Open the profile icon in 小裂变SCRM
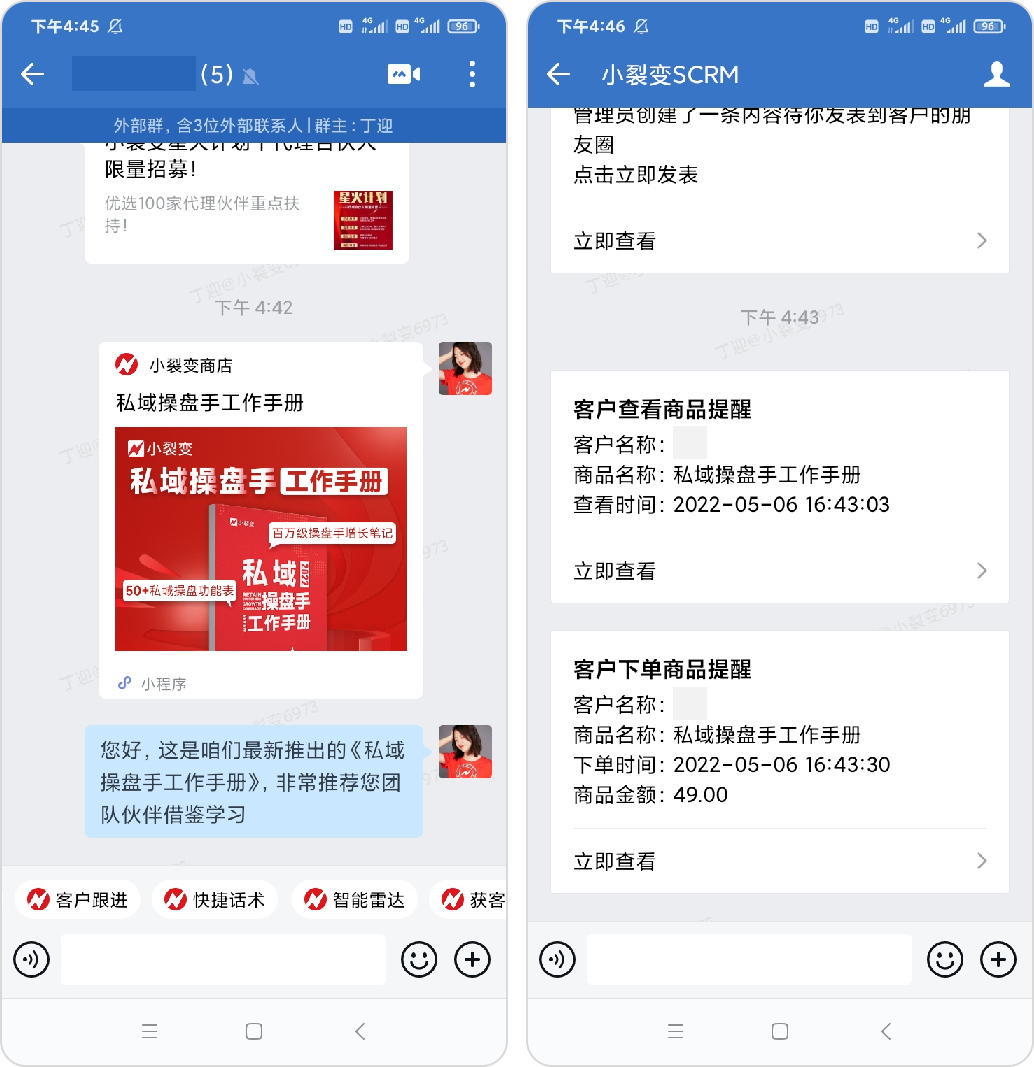1034x1067 pixels. pos(996,74)
